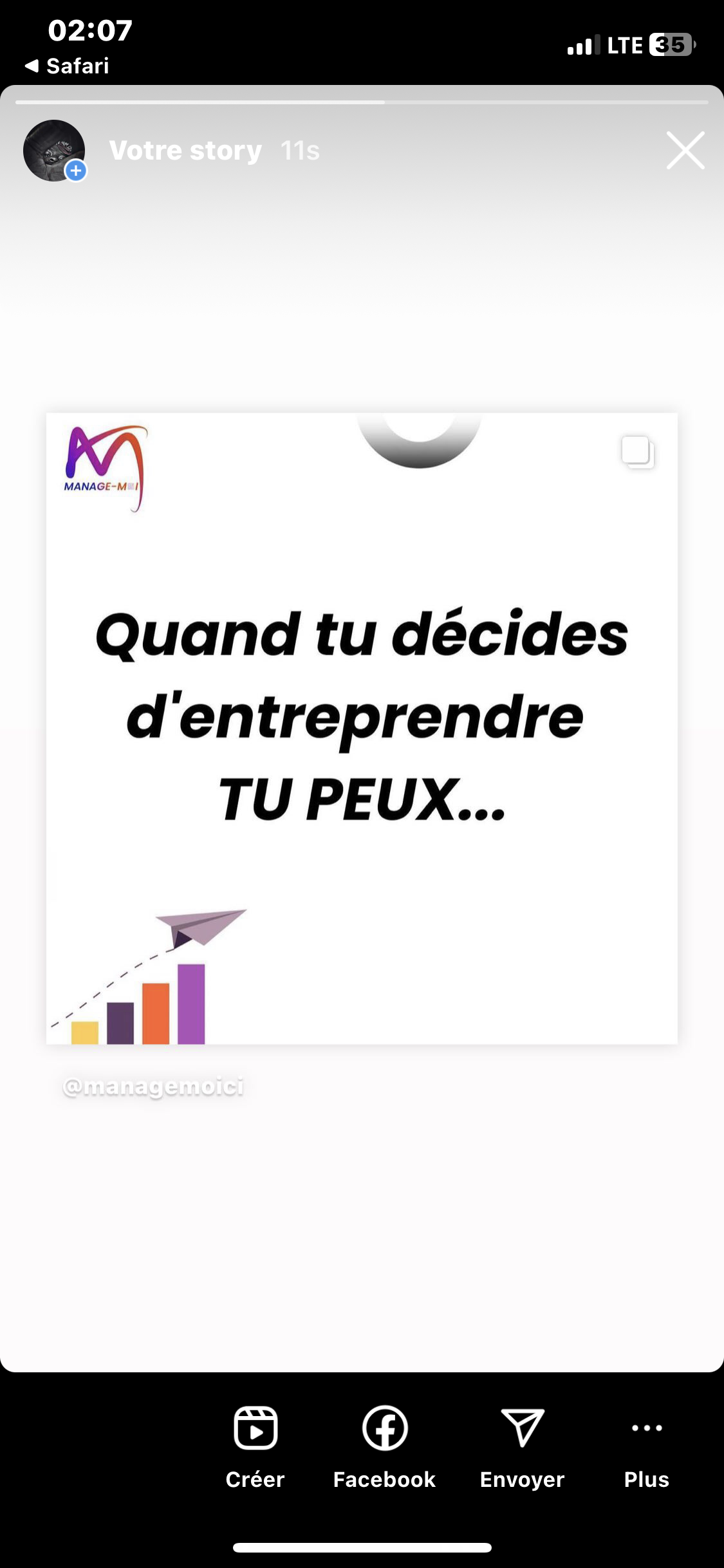Viewport: 724px width, 1568px height.
Task: Close the story viewer
Action: [x=685, y=151]
